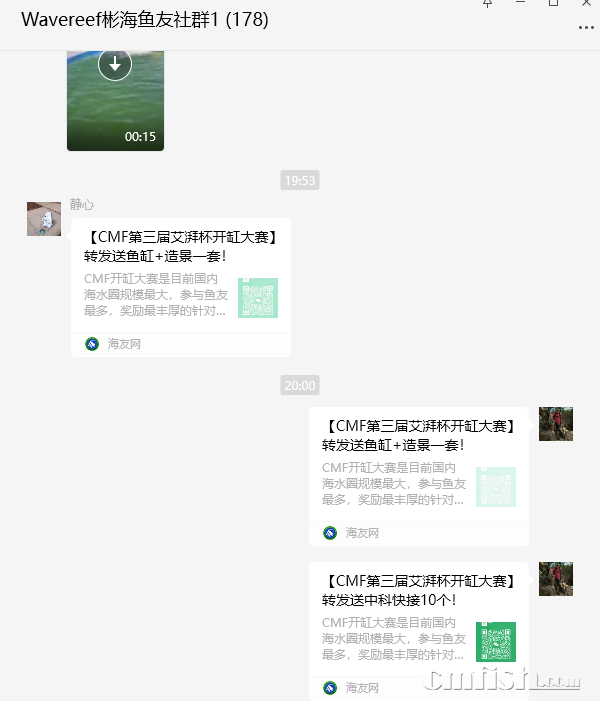The image size is (600, 701).
Task: Minimize the chat window
Action: [521, 4]
